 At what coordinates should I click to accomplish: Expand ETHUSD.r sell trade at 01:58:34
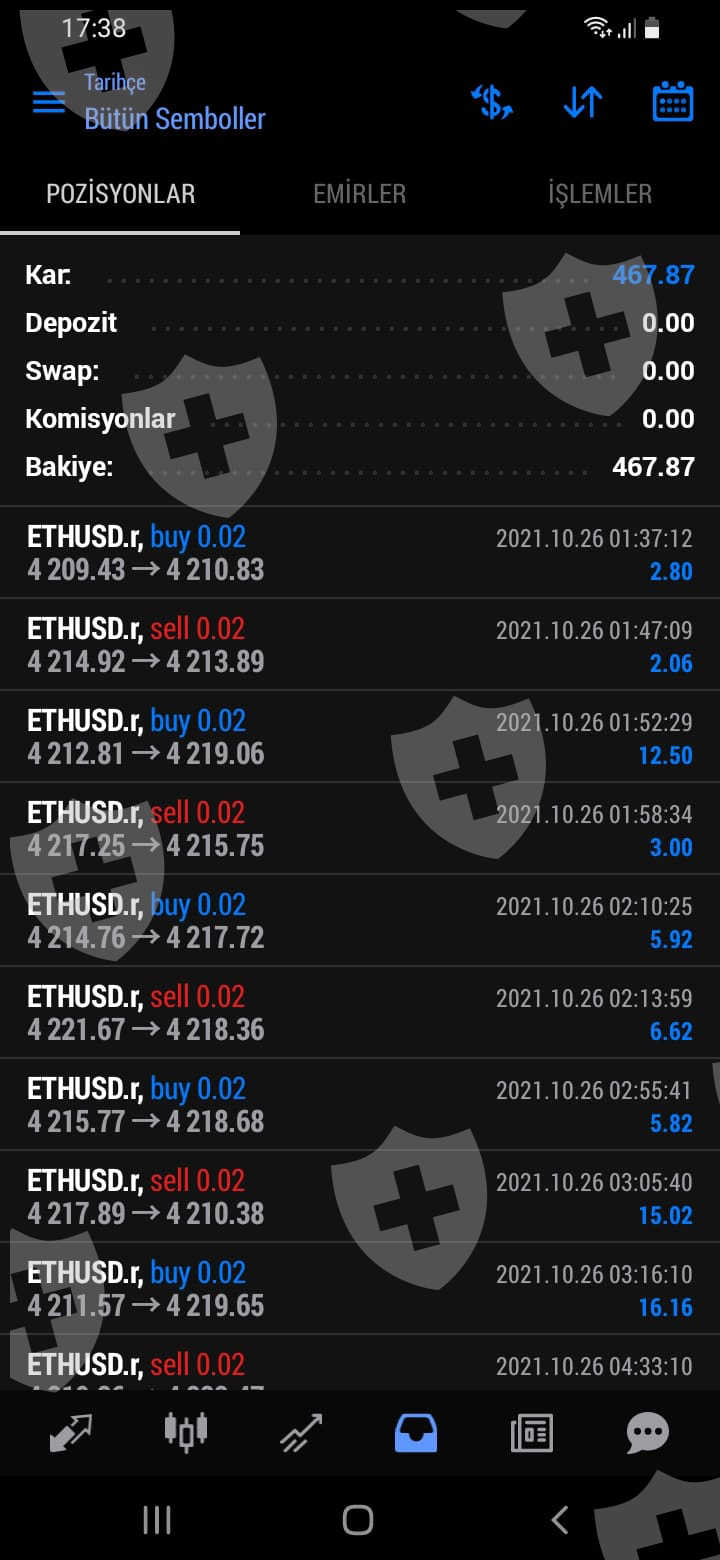pos(360,829)
